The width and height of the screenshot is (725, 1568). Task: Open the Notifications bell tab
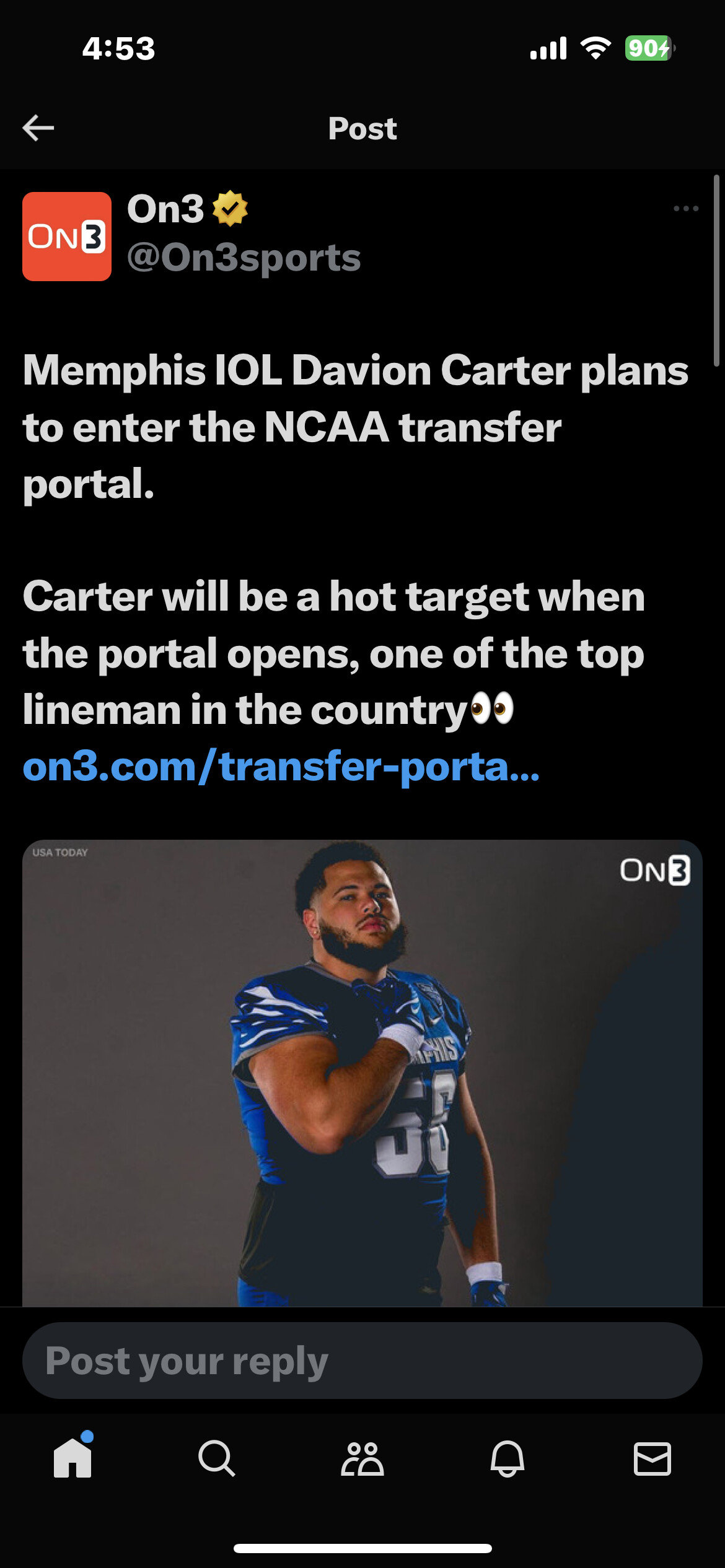tap(507, 1458)
